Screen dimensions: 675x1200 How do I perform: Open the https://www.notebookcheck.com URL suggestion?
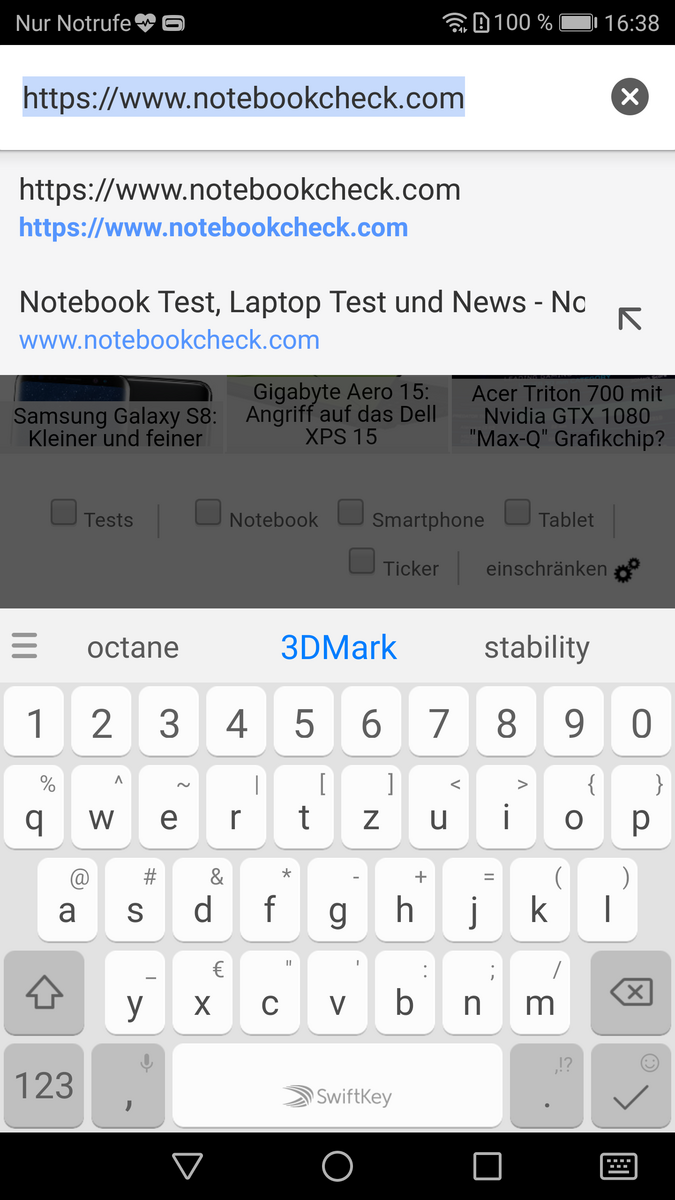337,208
